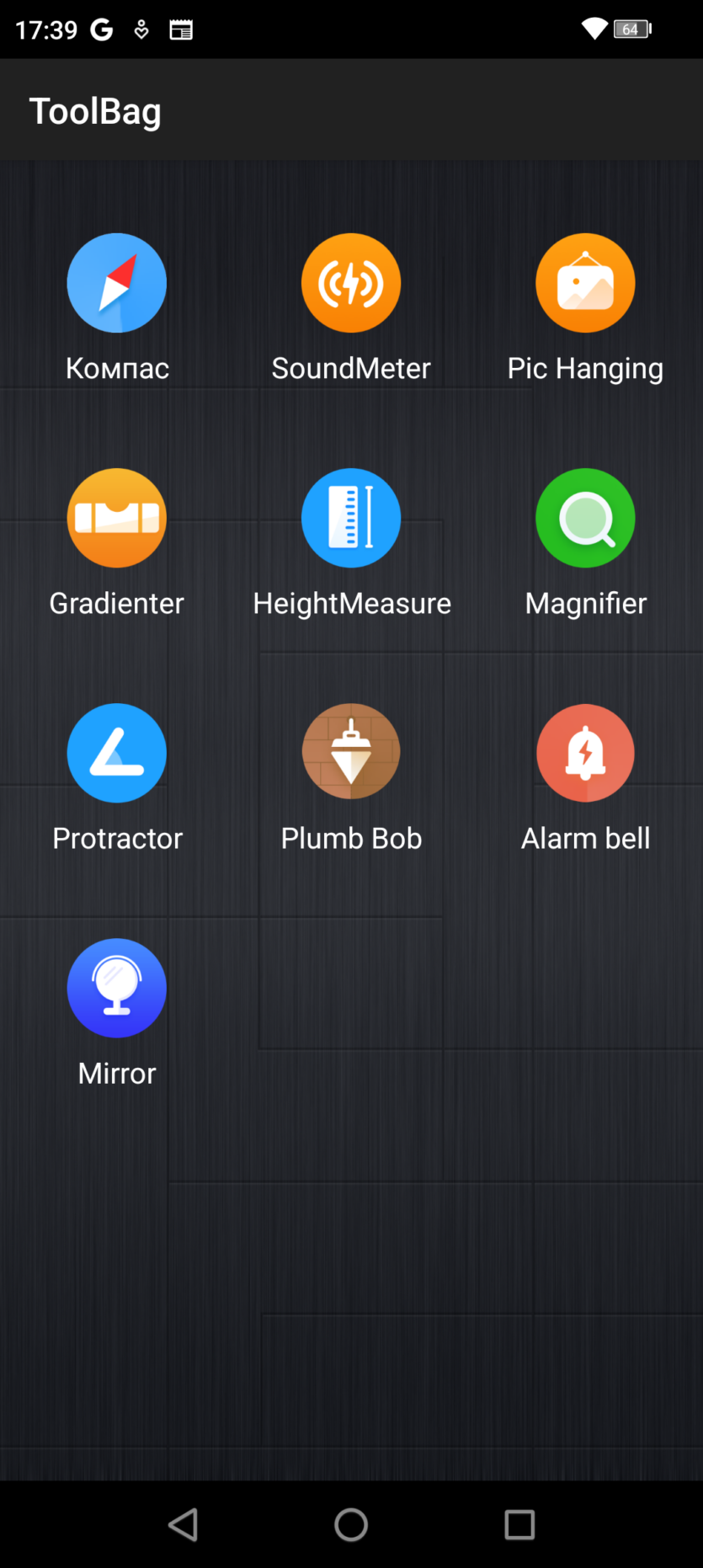The width and height of the screenshot is (703, 1568).
Task: Select the Gradienter level tool
Action: click(x=117, y=519)
